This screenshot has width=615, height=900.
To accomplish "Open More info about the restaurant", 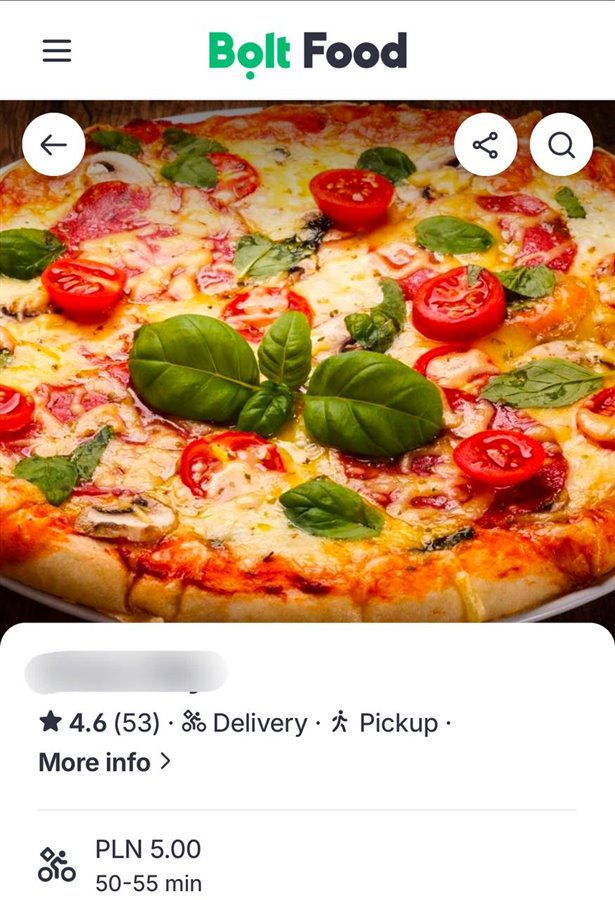I will pos(104,762).
